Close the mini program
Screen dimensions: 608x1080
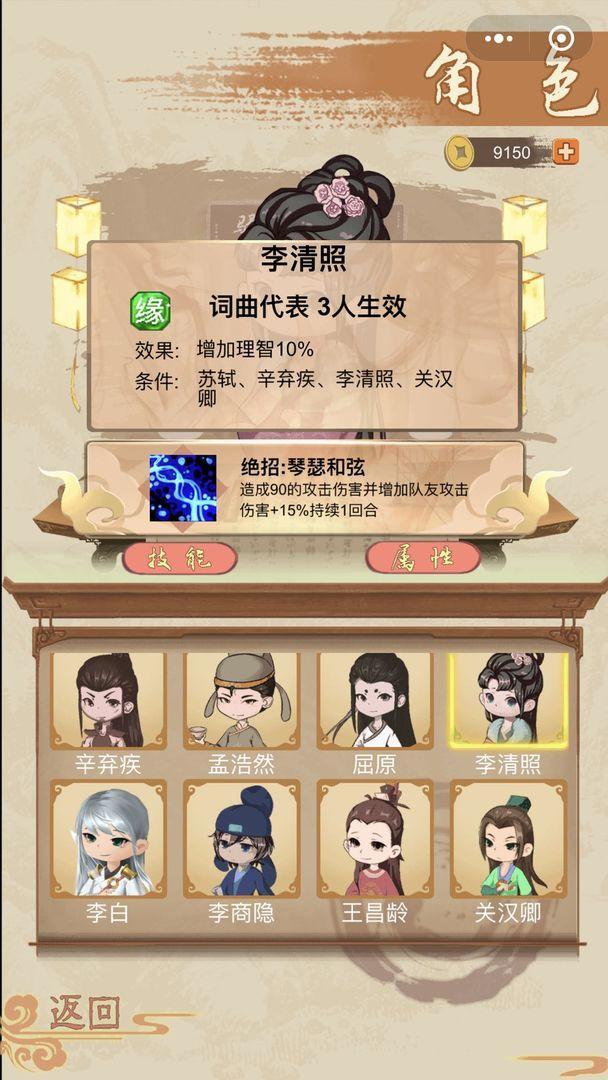562,39
